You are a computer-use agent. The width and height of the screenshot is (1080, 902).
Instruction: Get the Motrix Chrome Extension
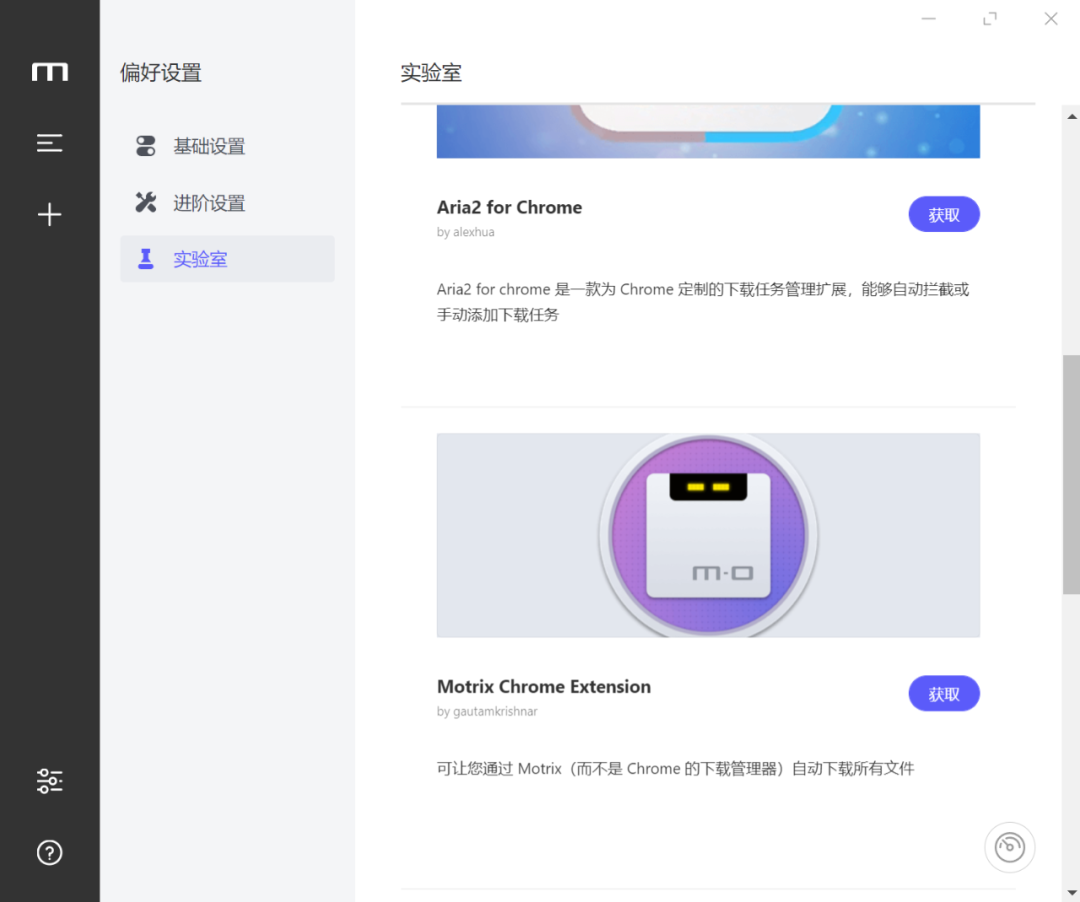click(943, 693)
